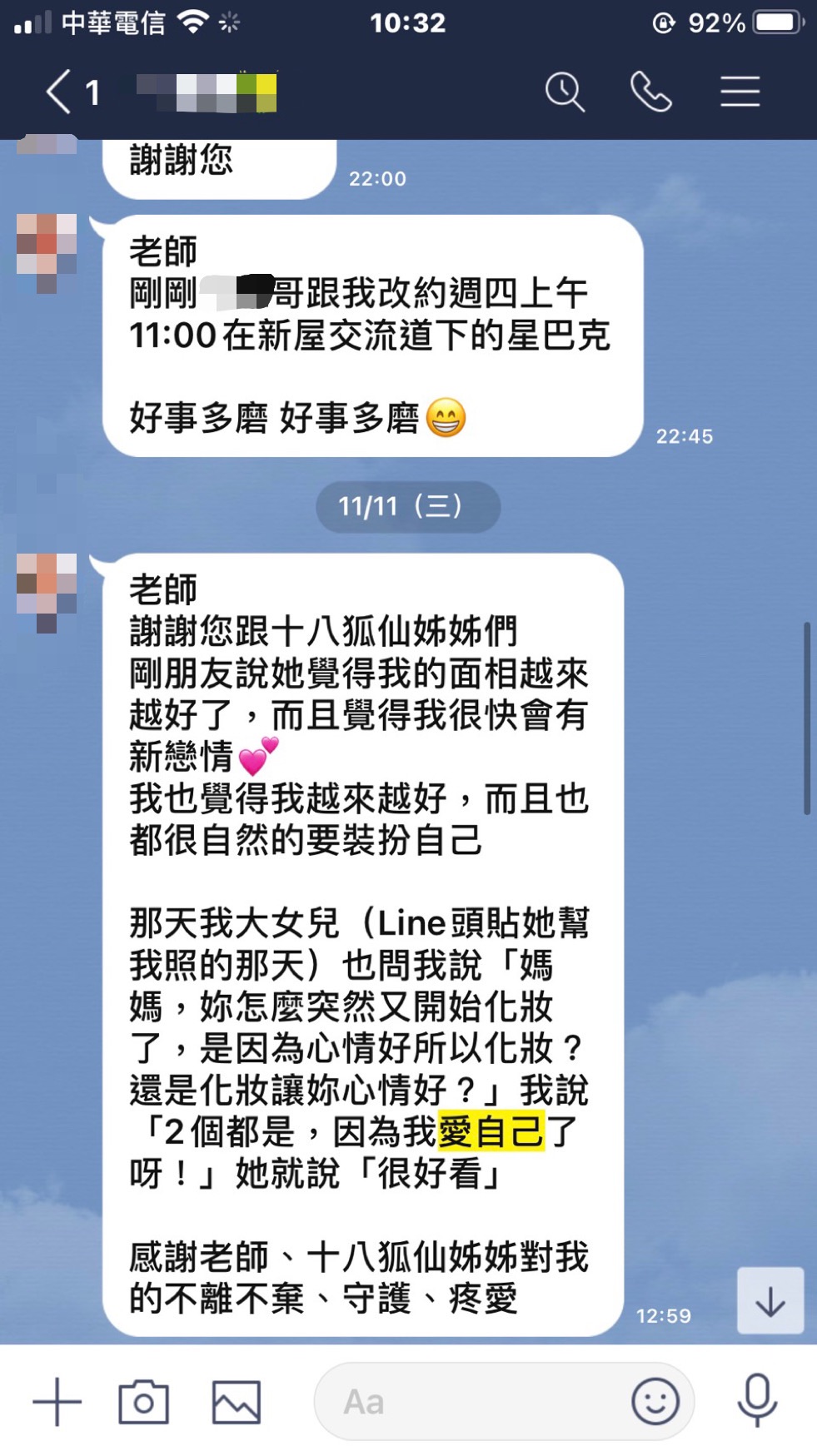Open the photo gallery picker
817x1456 pixels.
coord(236,1402)
